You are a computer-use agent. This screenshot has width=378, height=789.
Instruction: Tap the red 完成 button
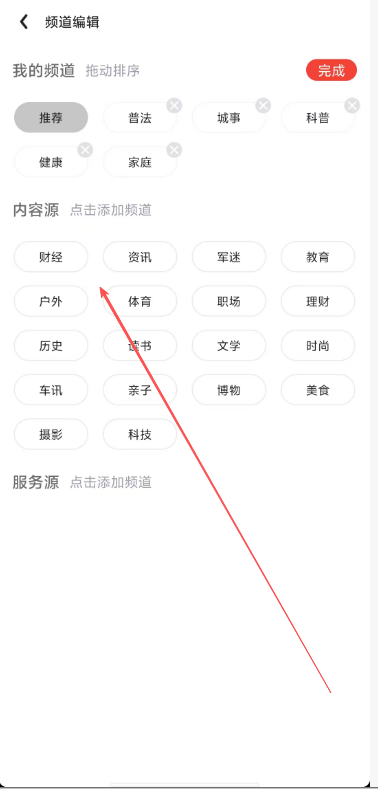331,70
